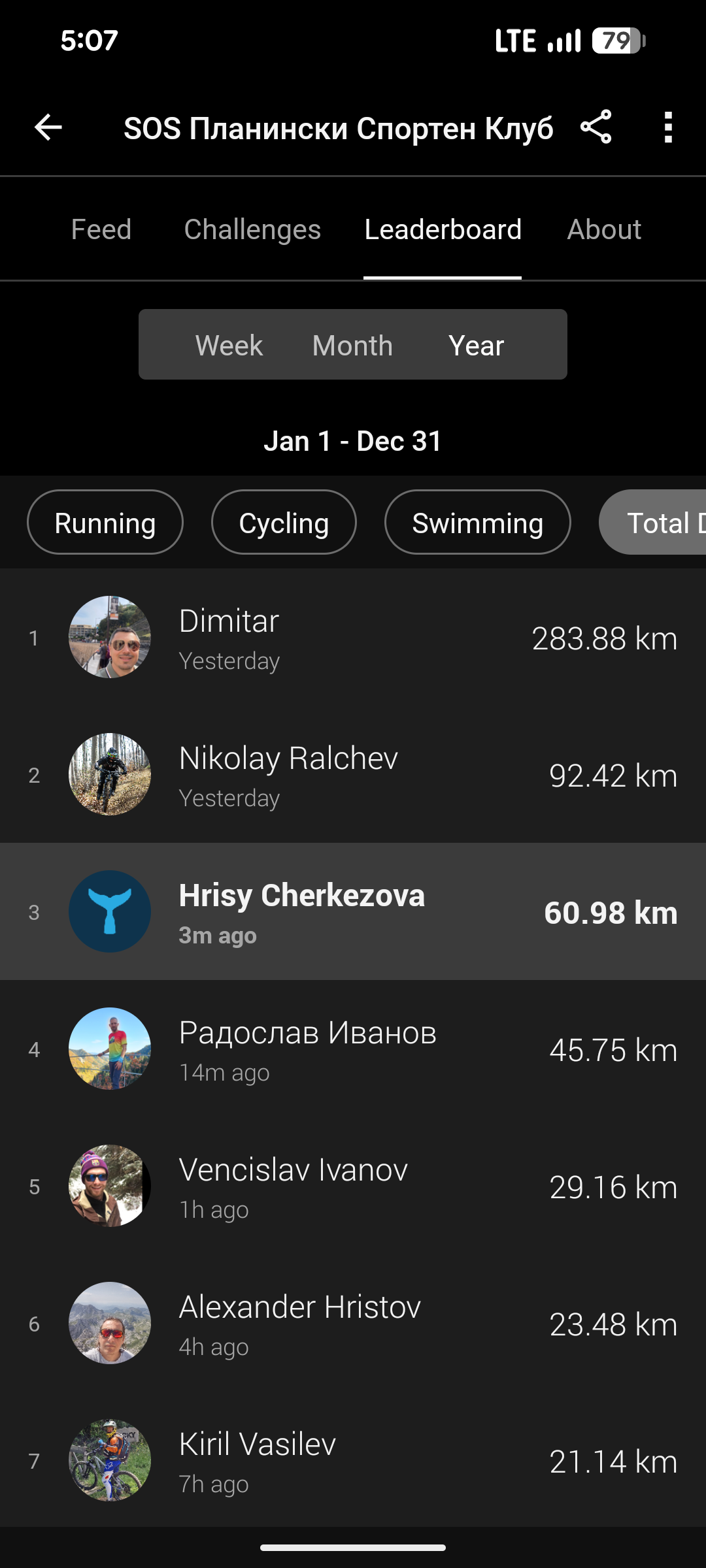
Task: Open Hrisy Cherkezova's highlighted entry
Action: tap(353, 912)
